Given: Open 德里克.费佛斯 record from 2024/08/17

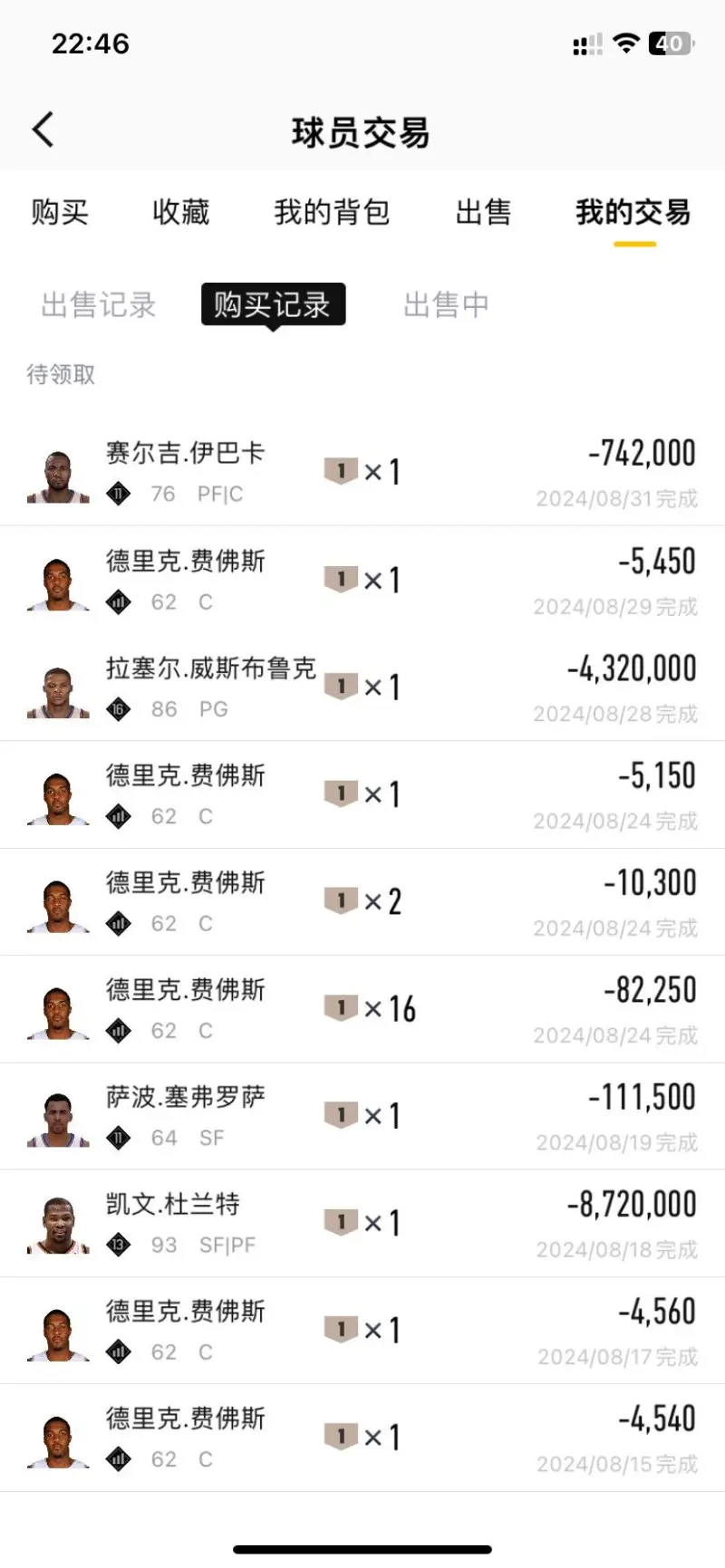Looking at the screenshot, I should tap(362, 1330).
